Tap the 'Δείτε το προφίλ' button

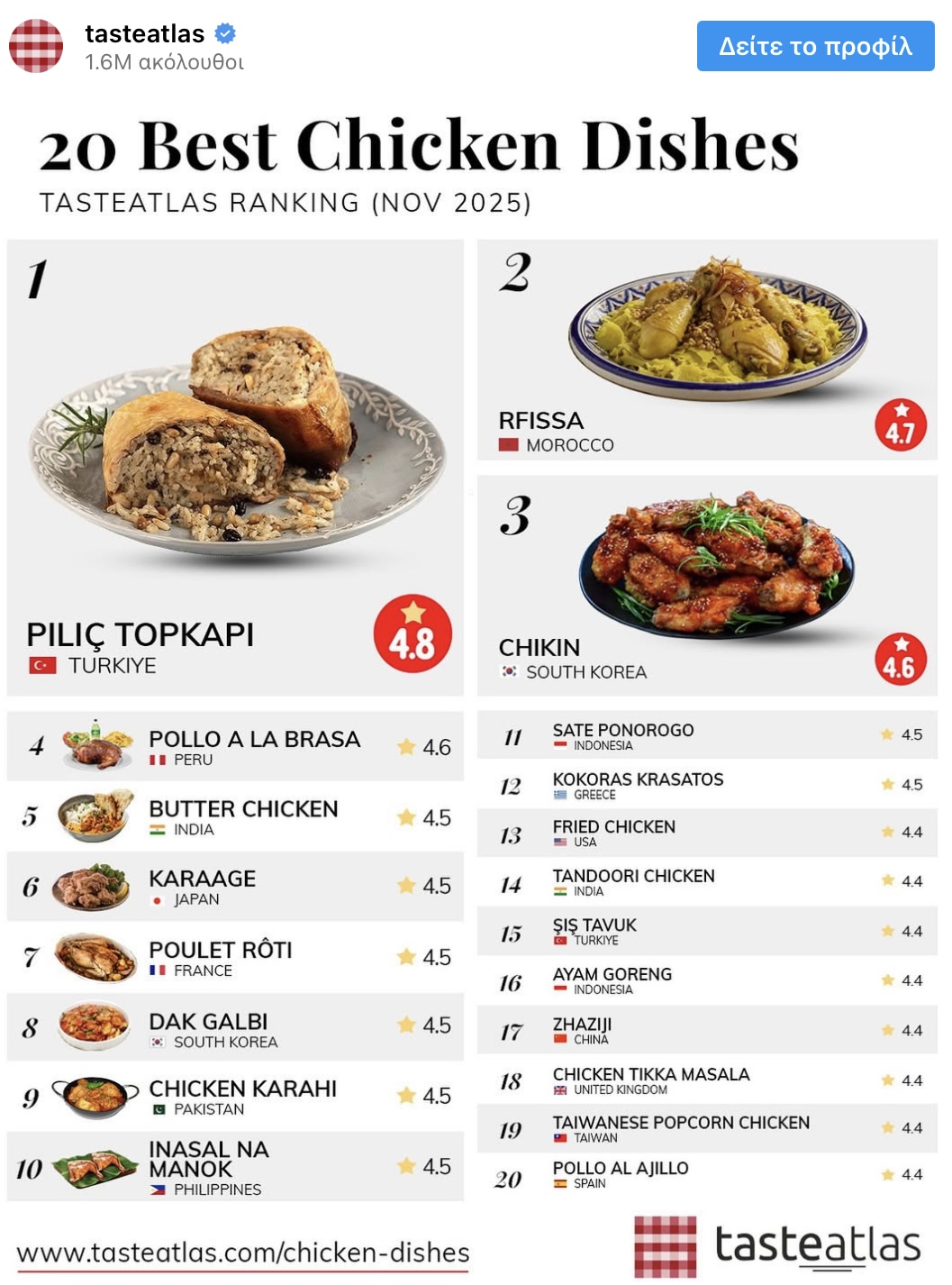pos(814,46)
